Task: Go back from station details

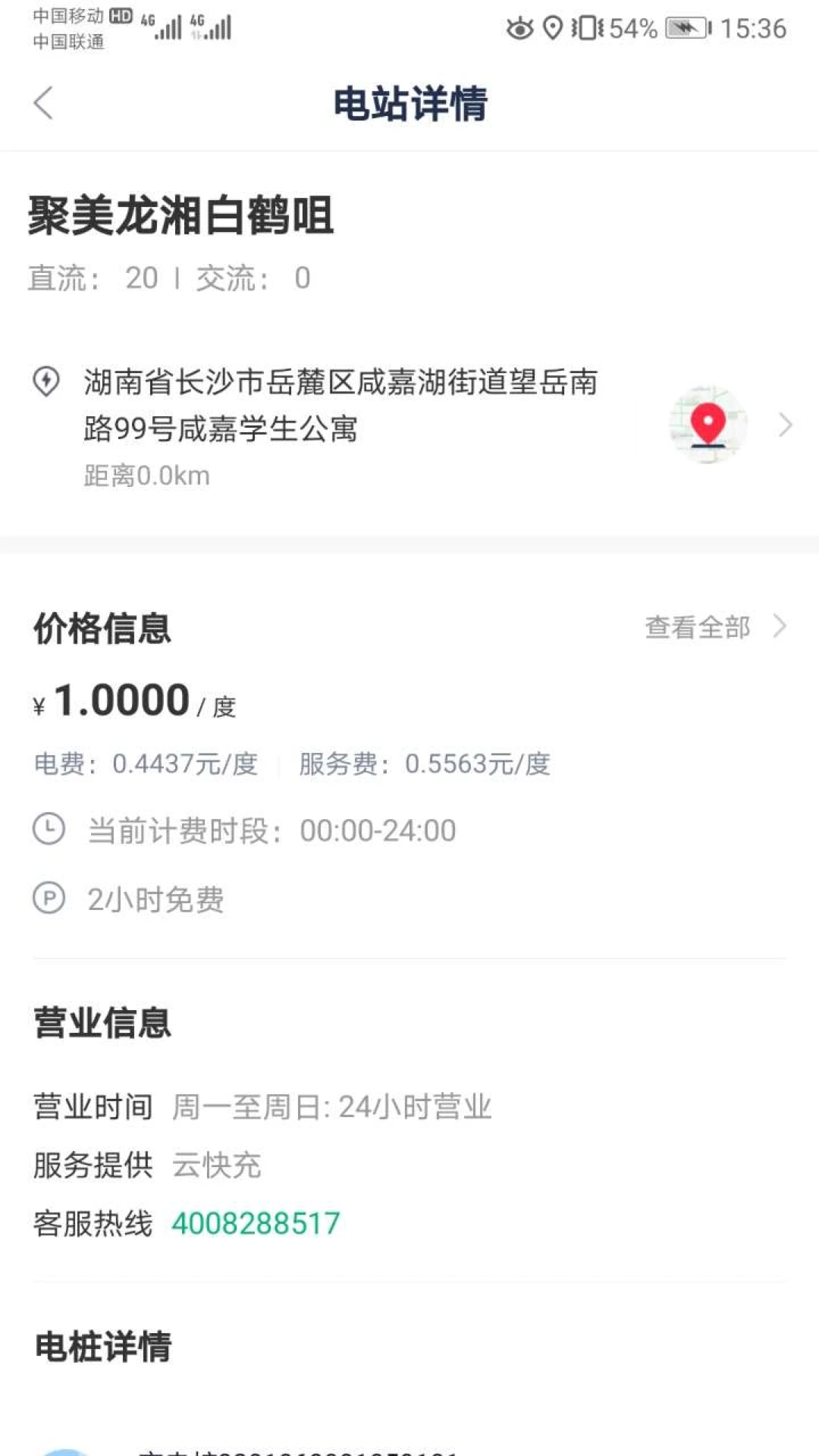Action: 44,103
